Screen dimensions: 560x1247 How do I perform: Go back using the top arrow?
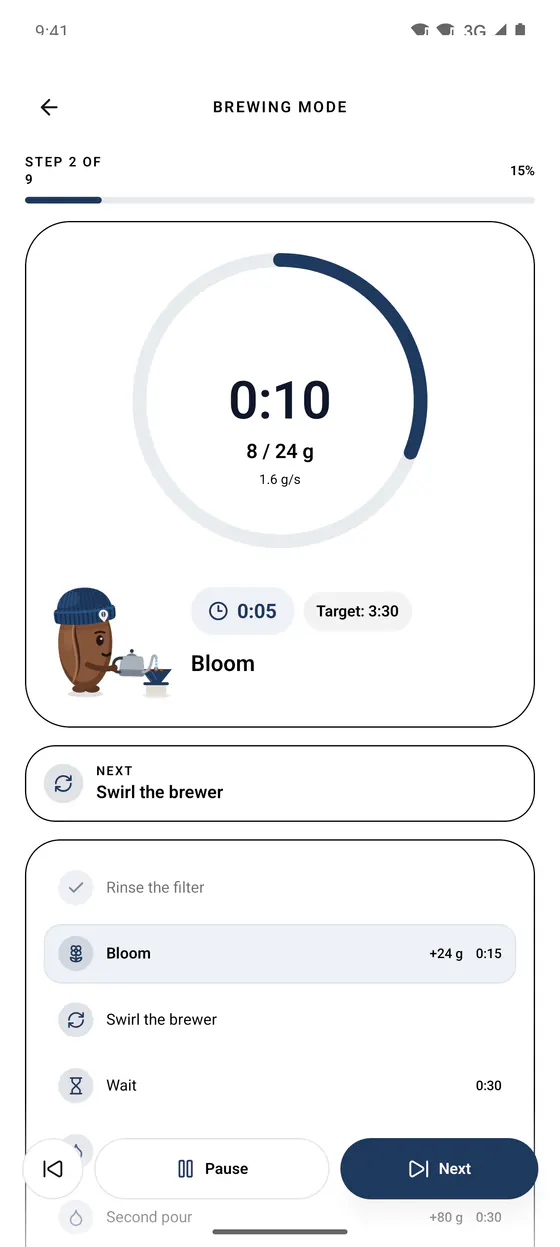[x=49, y=107]
